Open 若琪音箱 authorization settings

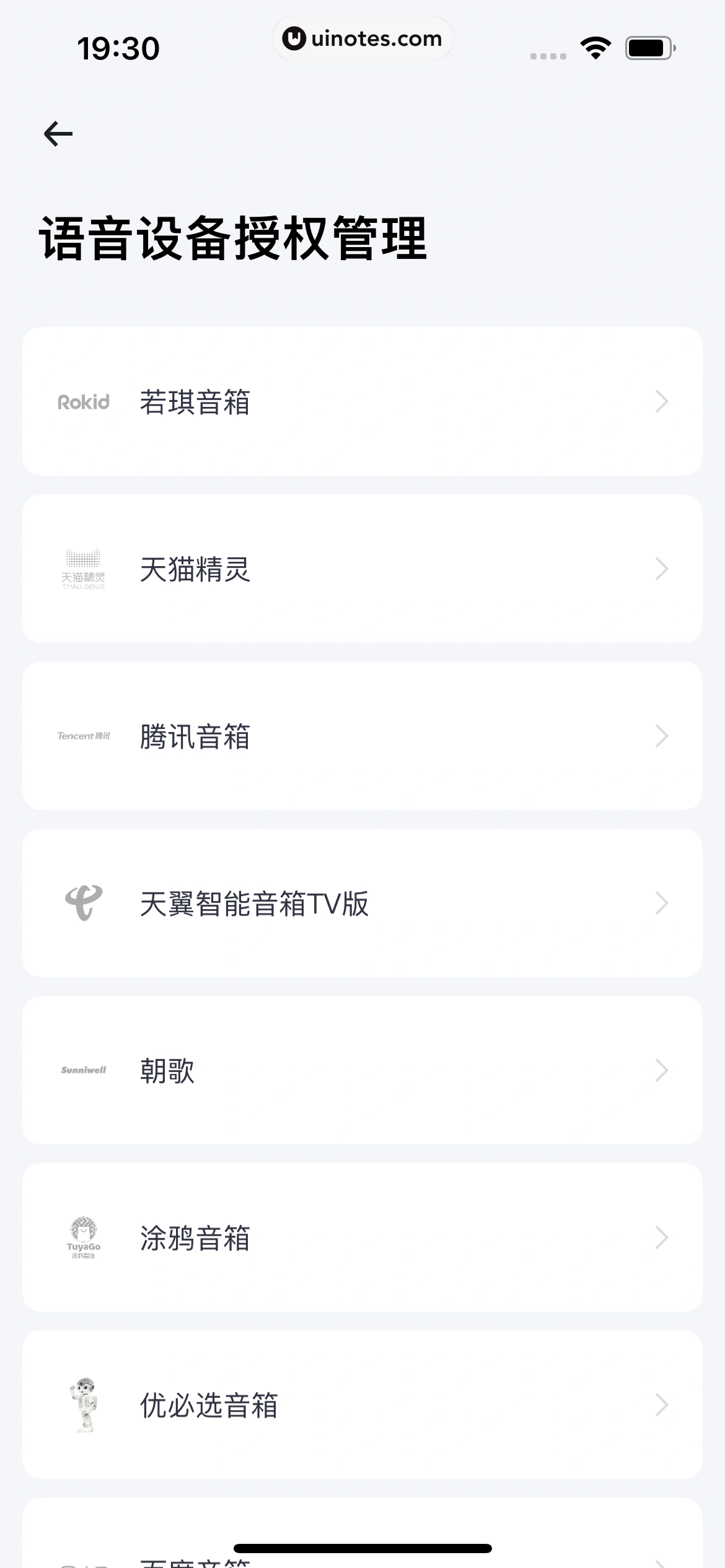point(362,401)
